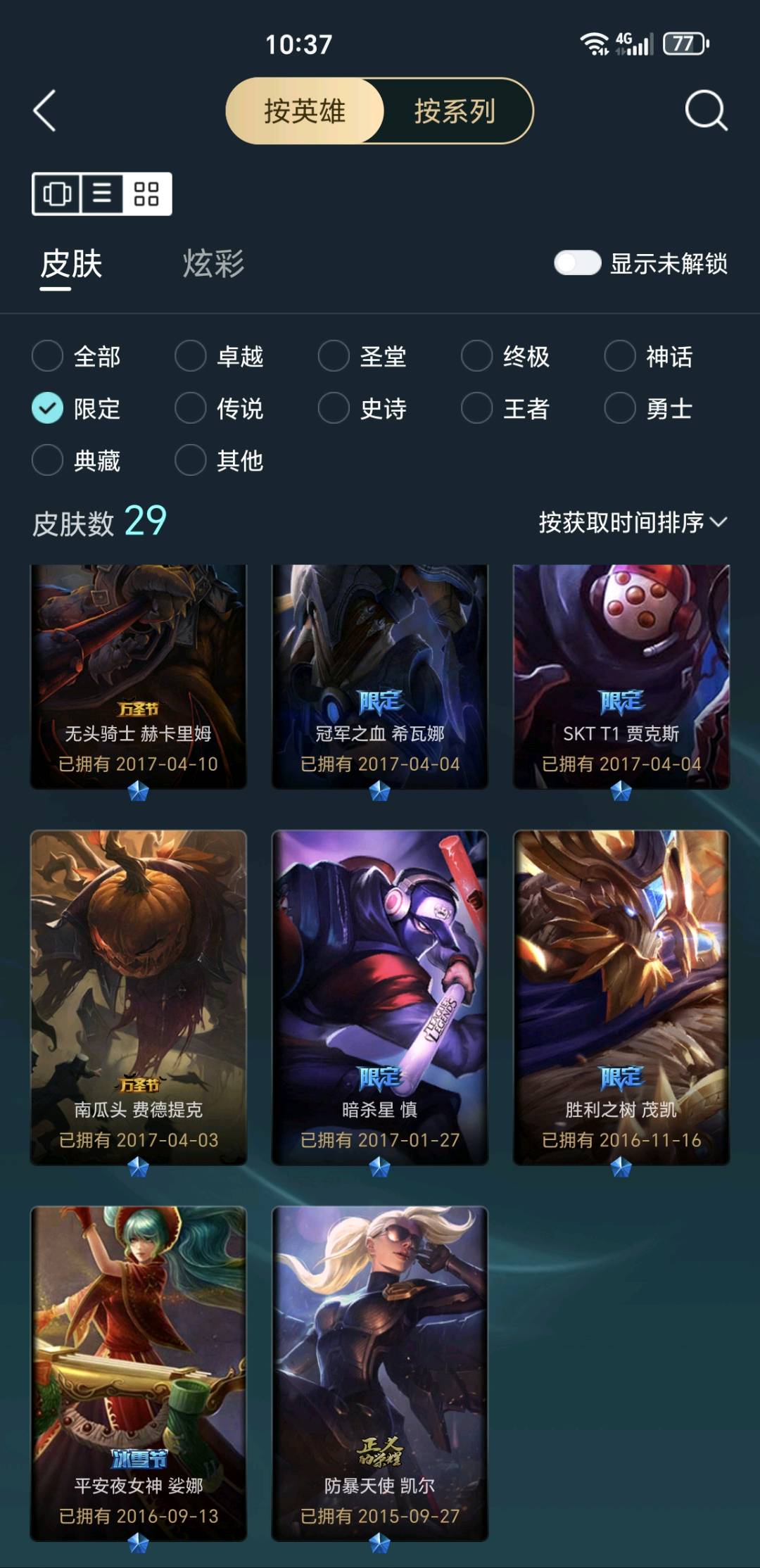Open the 炫彩 tab

click(x=213, y=264)
